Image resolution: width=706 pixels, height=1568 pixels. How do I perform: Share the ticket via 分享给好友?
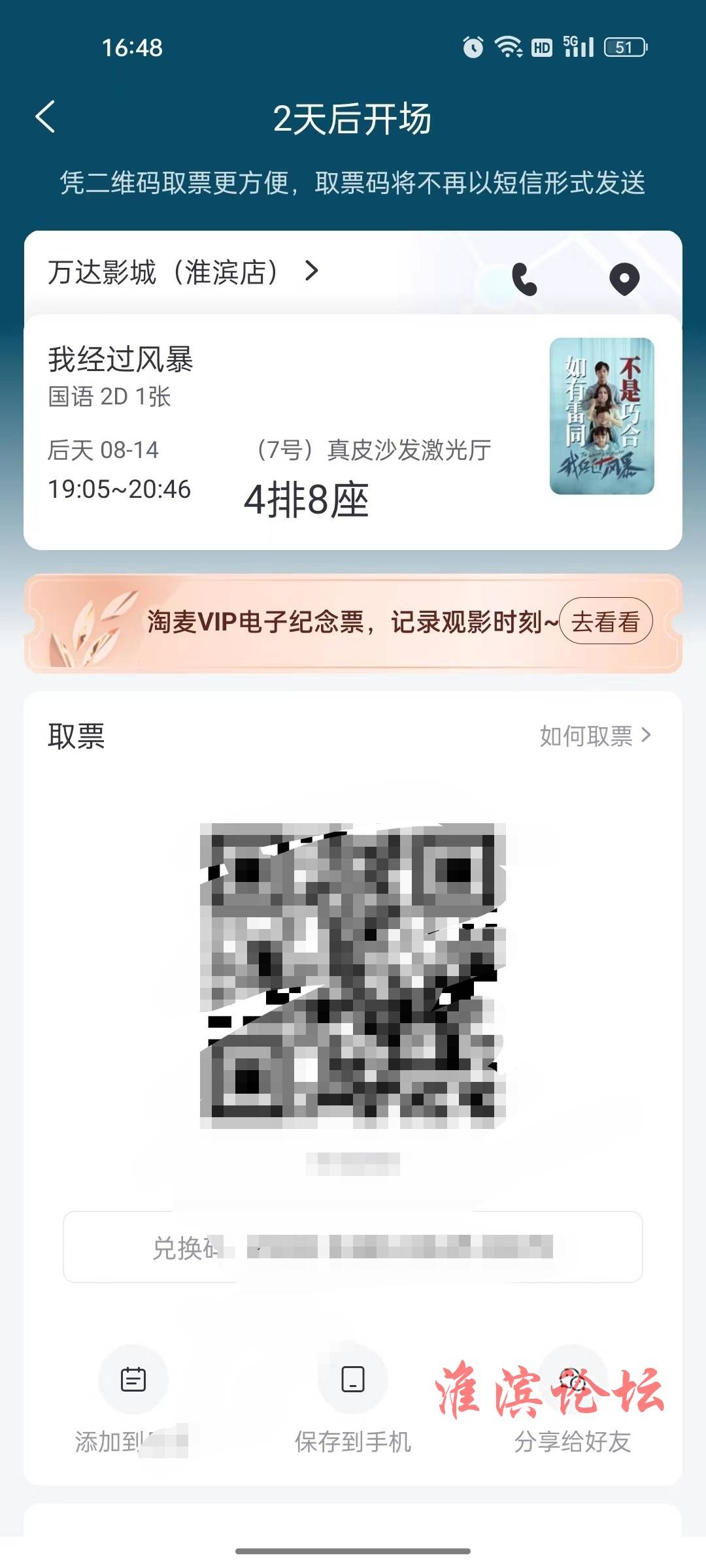[573, 1380]
